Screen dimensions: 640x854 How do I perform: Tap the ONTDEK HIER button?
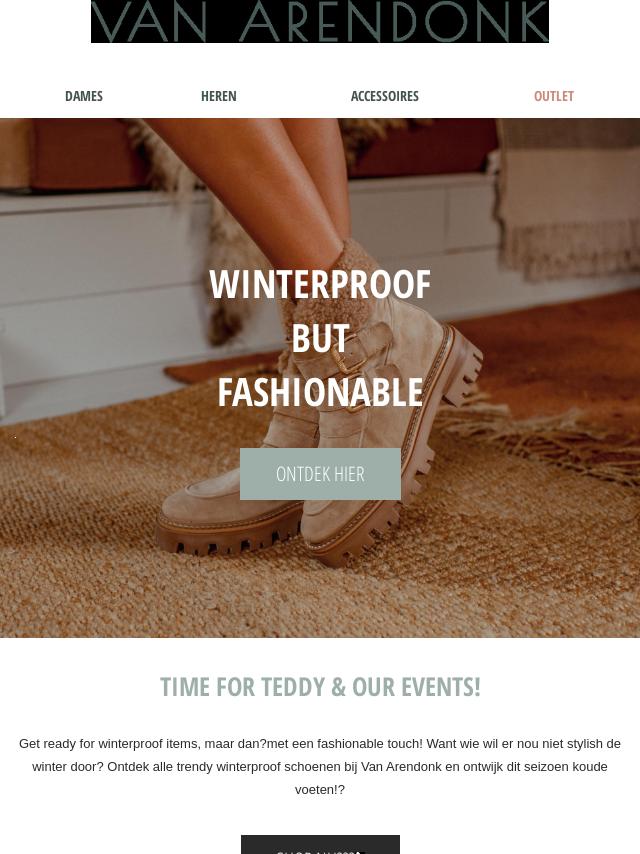pos(320,474)
